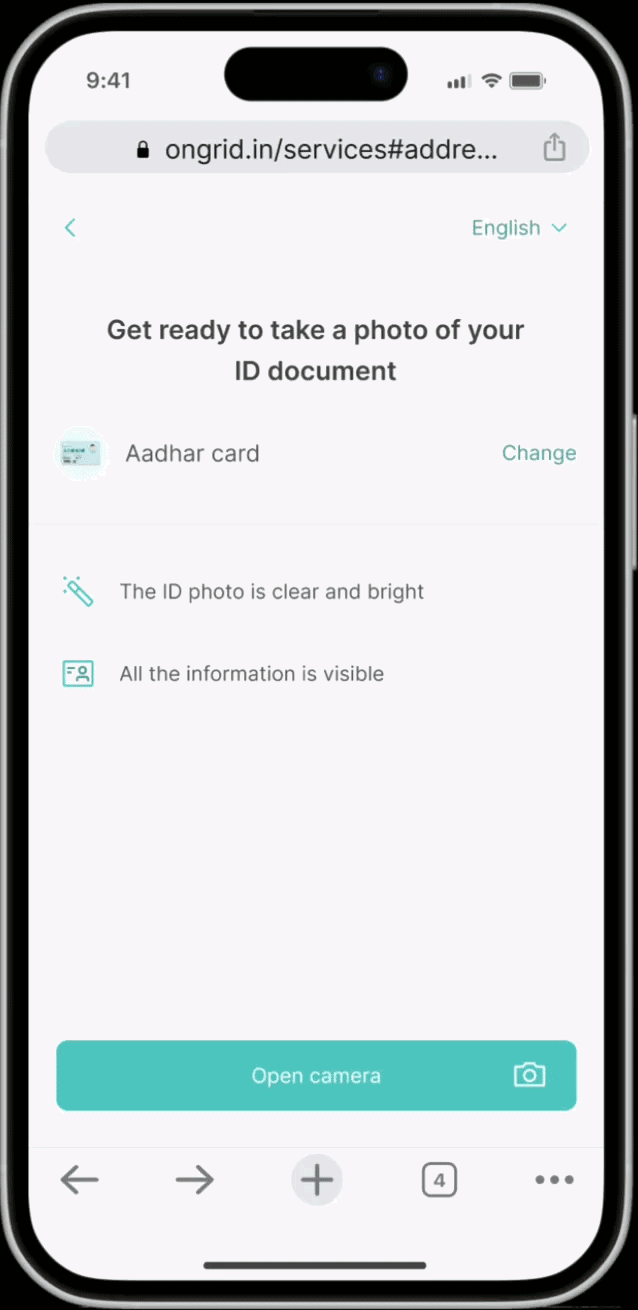
Task: Navigate back in the browser toolbar
Action: click(79, 1180)
